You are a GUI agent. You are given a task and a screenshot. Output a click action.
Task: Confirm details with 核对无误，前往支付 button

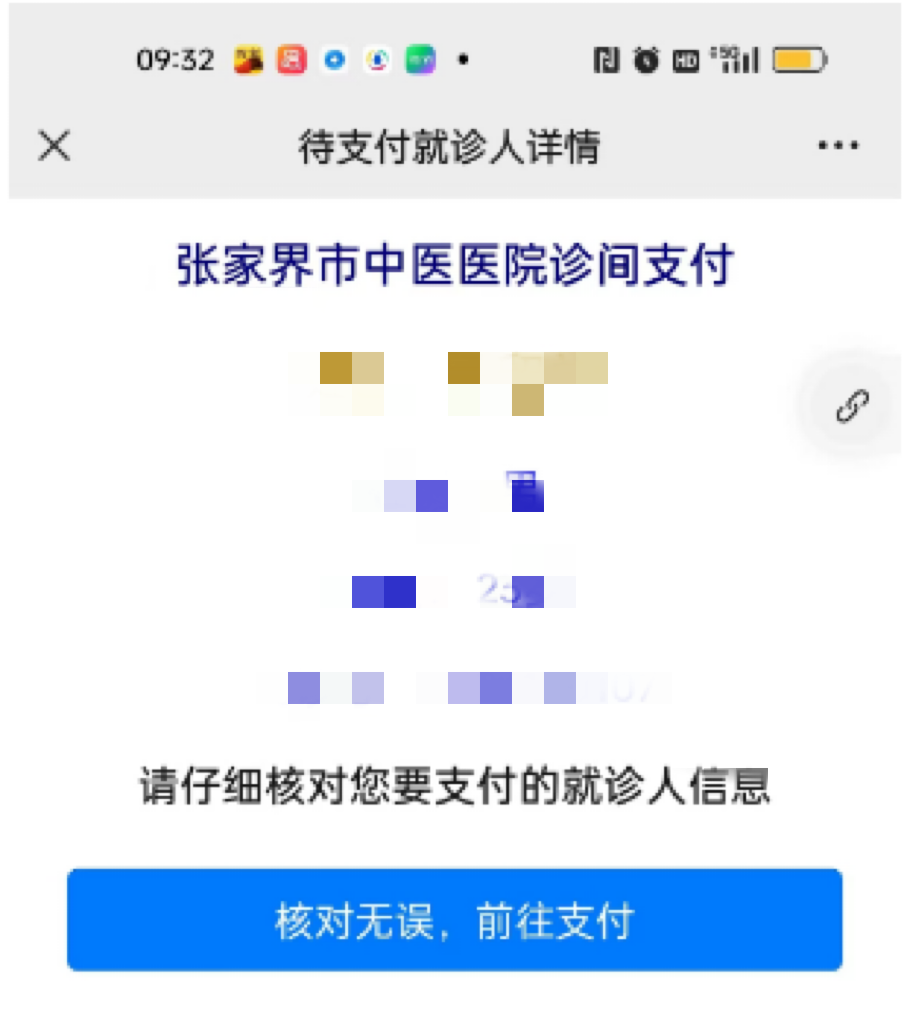click(455, 920)
